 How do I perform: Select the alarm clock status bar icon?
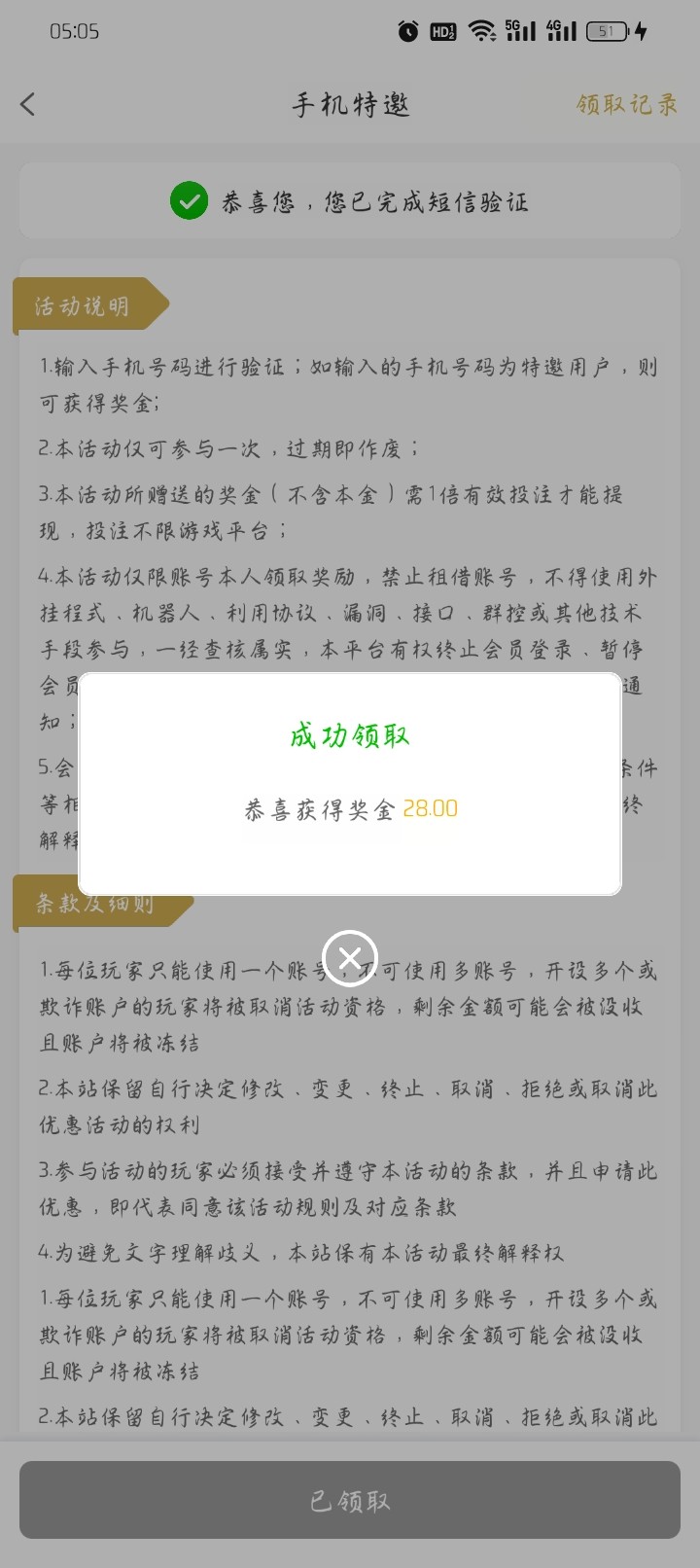pyautogui.click(x=409, y=31)
